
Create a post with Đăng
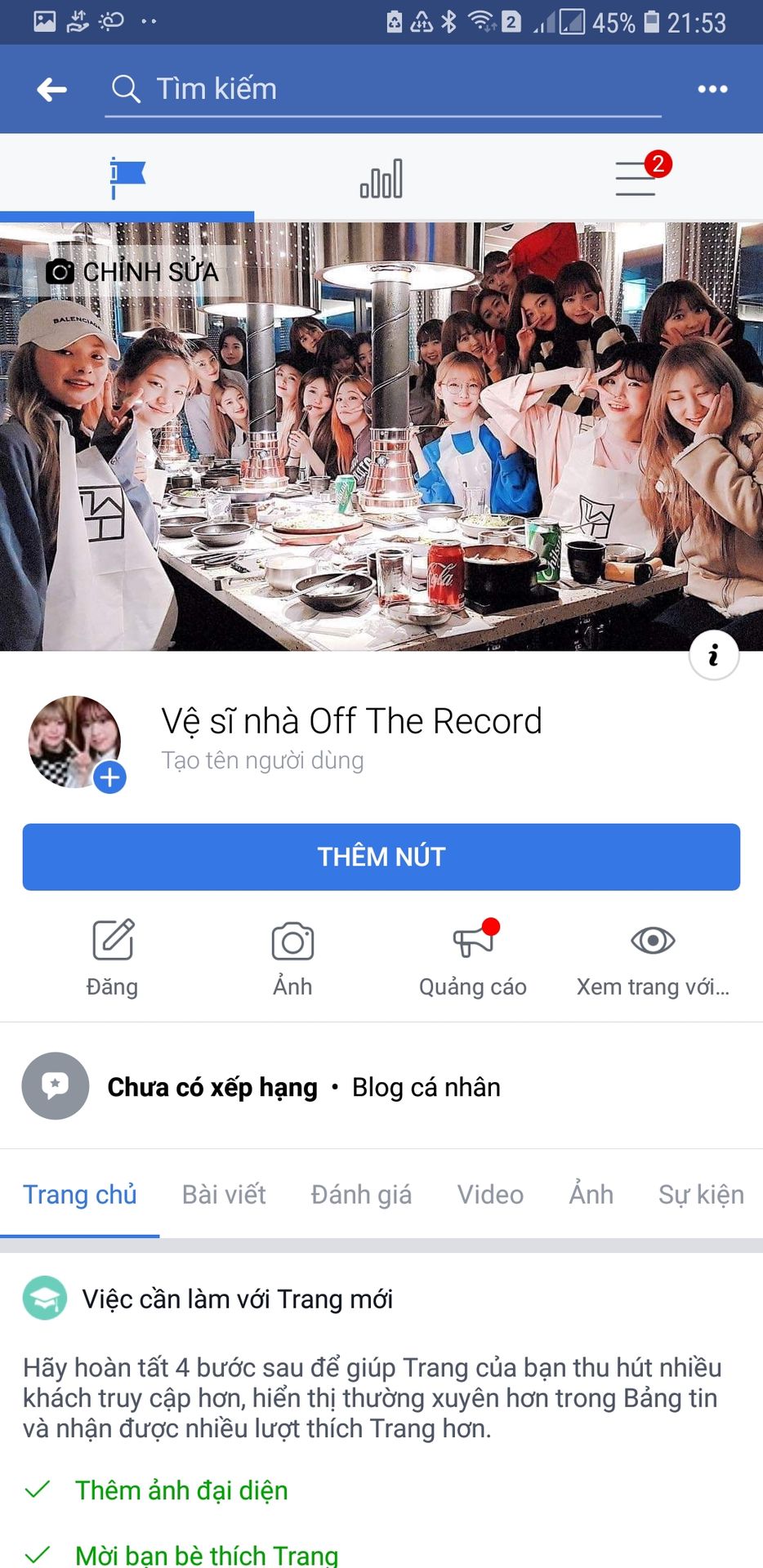pos(113,958)
